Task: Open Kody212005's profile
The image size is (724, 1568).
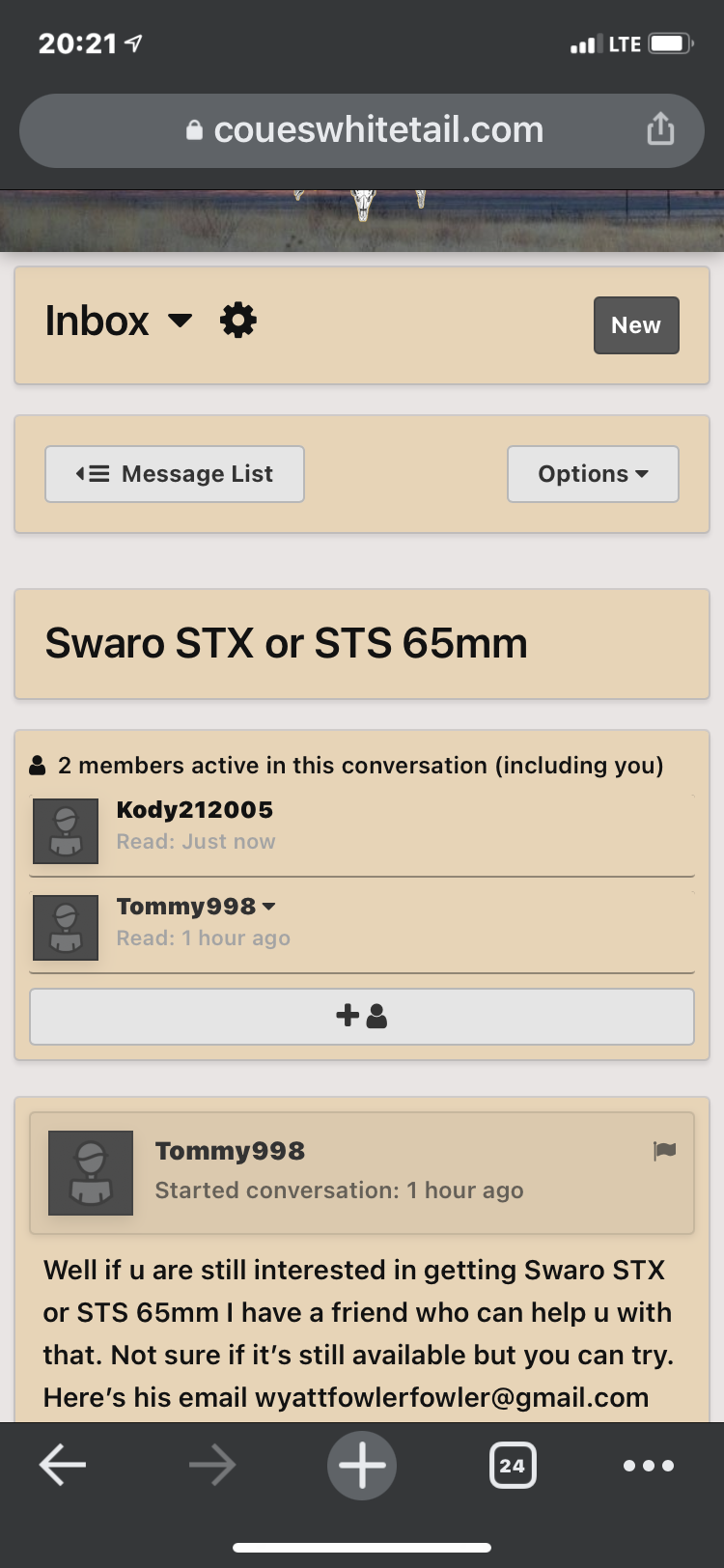Action: point(194,810)
